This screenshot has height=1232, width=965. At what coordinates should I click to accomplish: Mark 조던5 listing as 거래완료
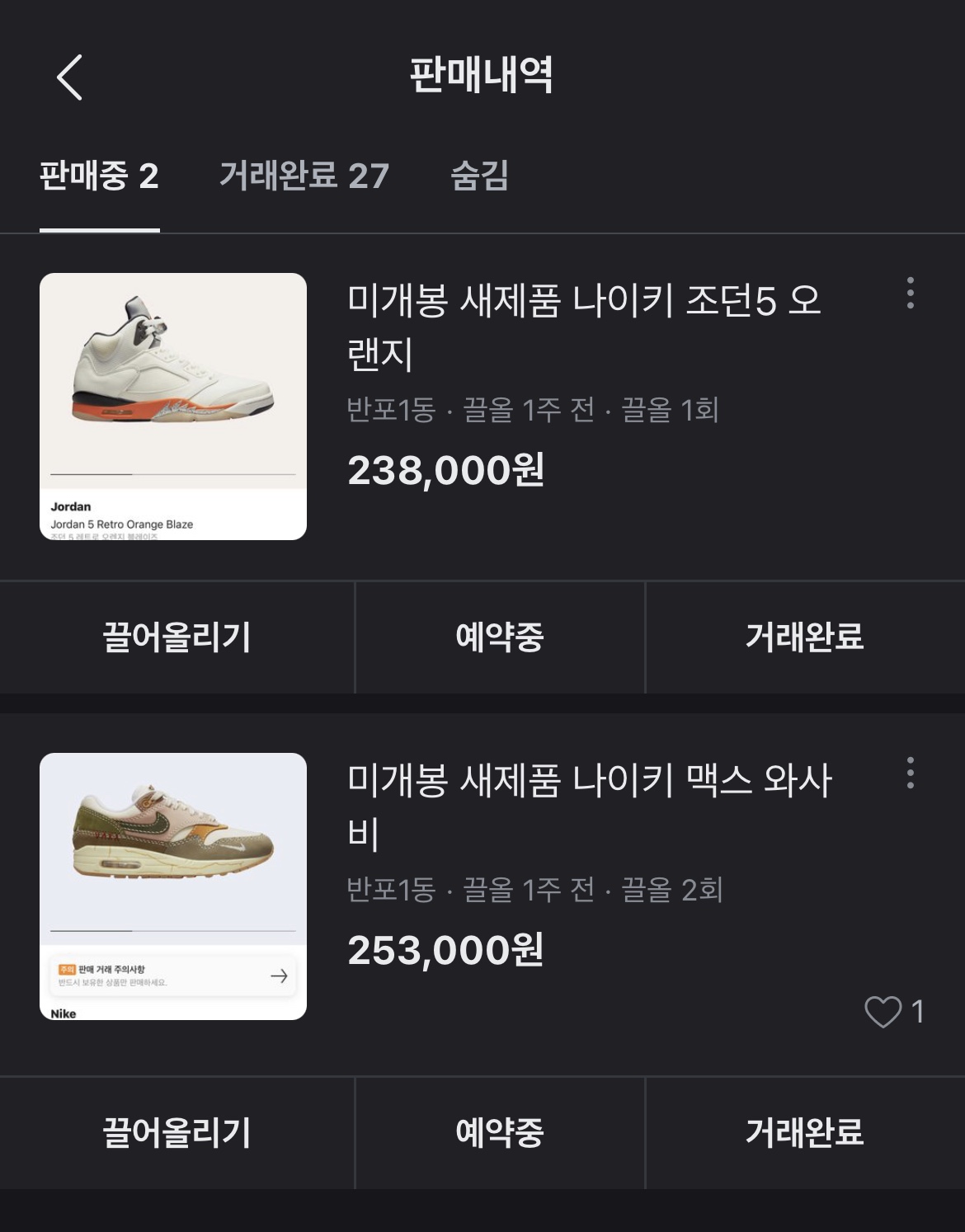805,637
